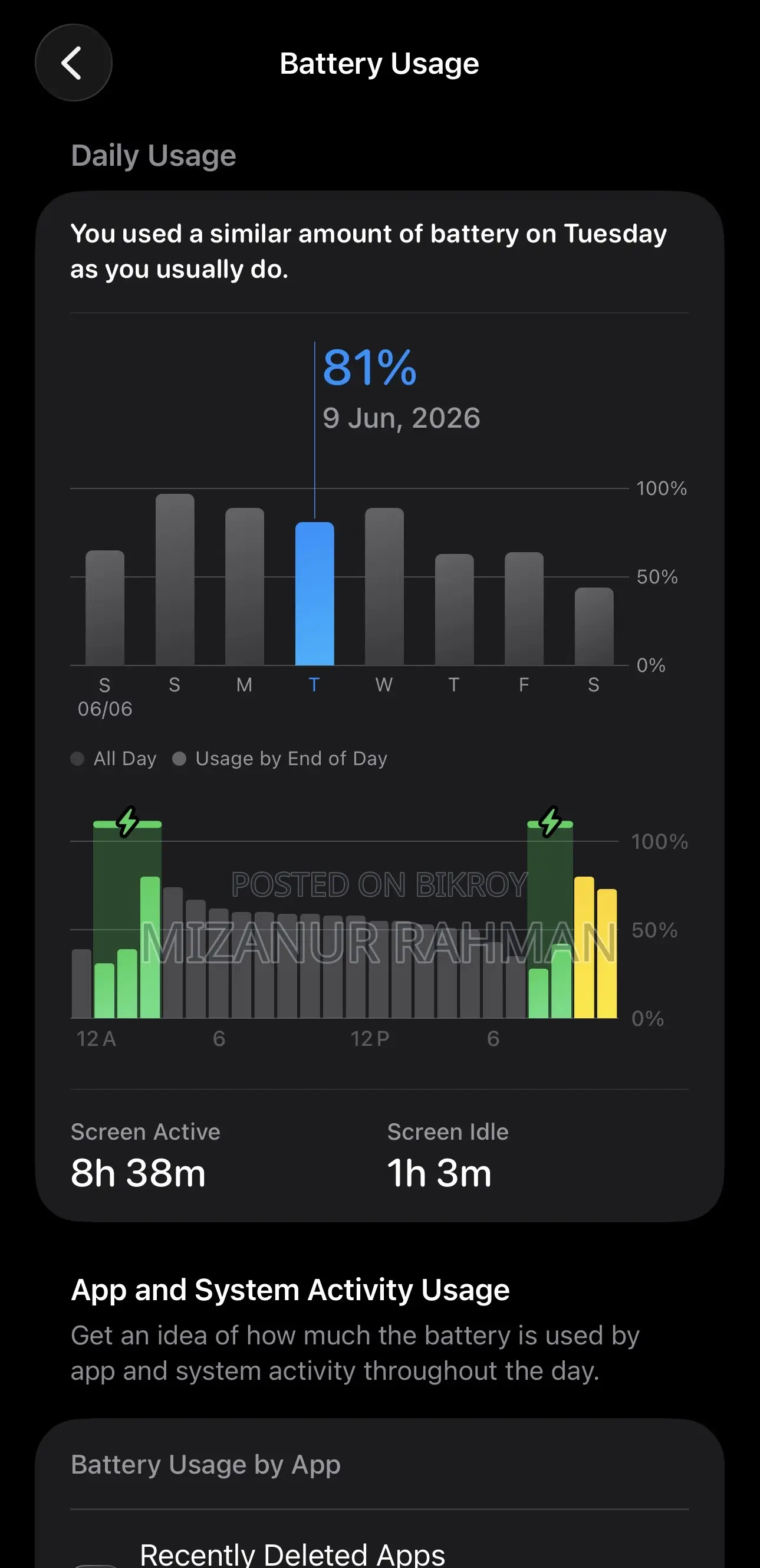Screen dimensions: 760x1568
Task: Select the Friday bar in daily chart
Action: (x=524, y=609)
